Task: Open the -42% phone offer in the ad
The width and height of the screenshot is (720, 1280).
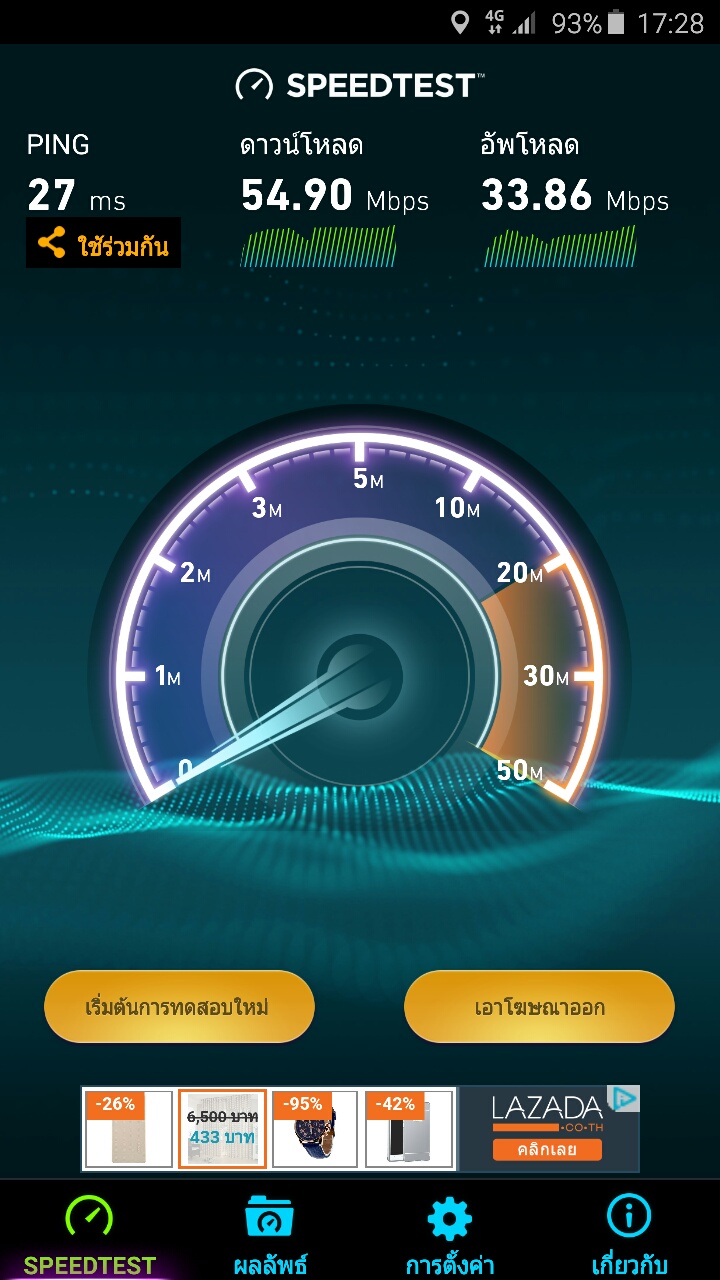Action: point(409,1129)
